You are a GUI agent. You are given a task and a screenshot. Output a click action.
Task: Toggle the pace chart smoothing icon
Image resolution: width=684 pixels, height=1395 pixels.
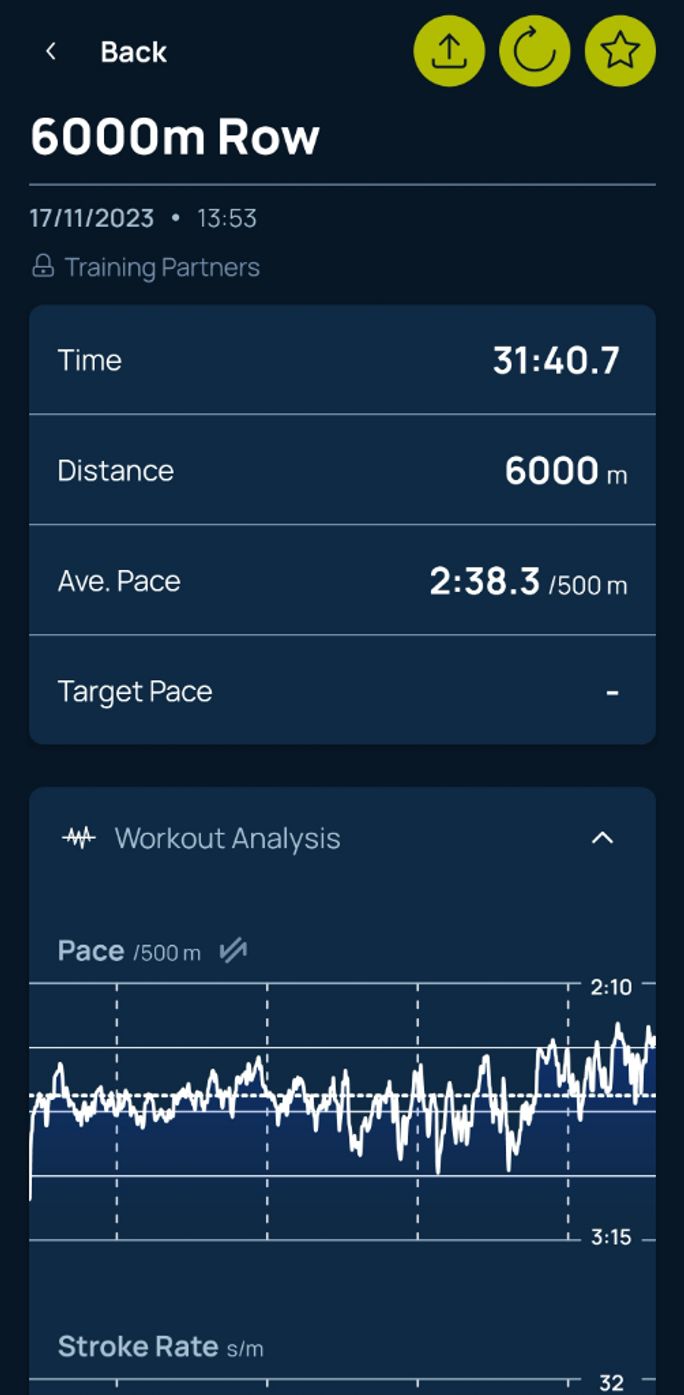coord(233,951)
